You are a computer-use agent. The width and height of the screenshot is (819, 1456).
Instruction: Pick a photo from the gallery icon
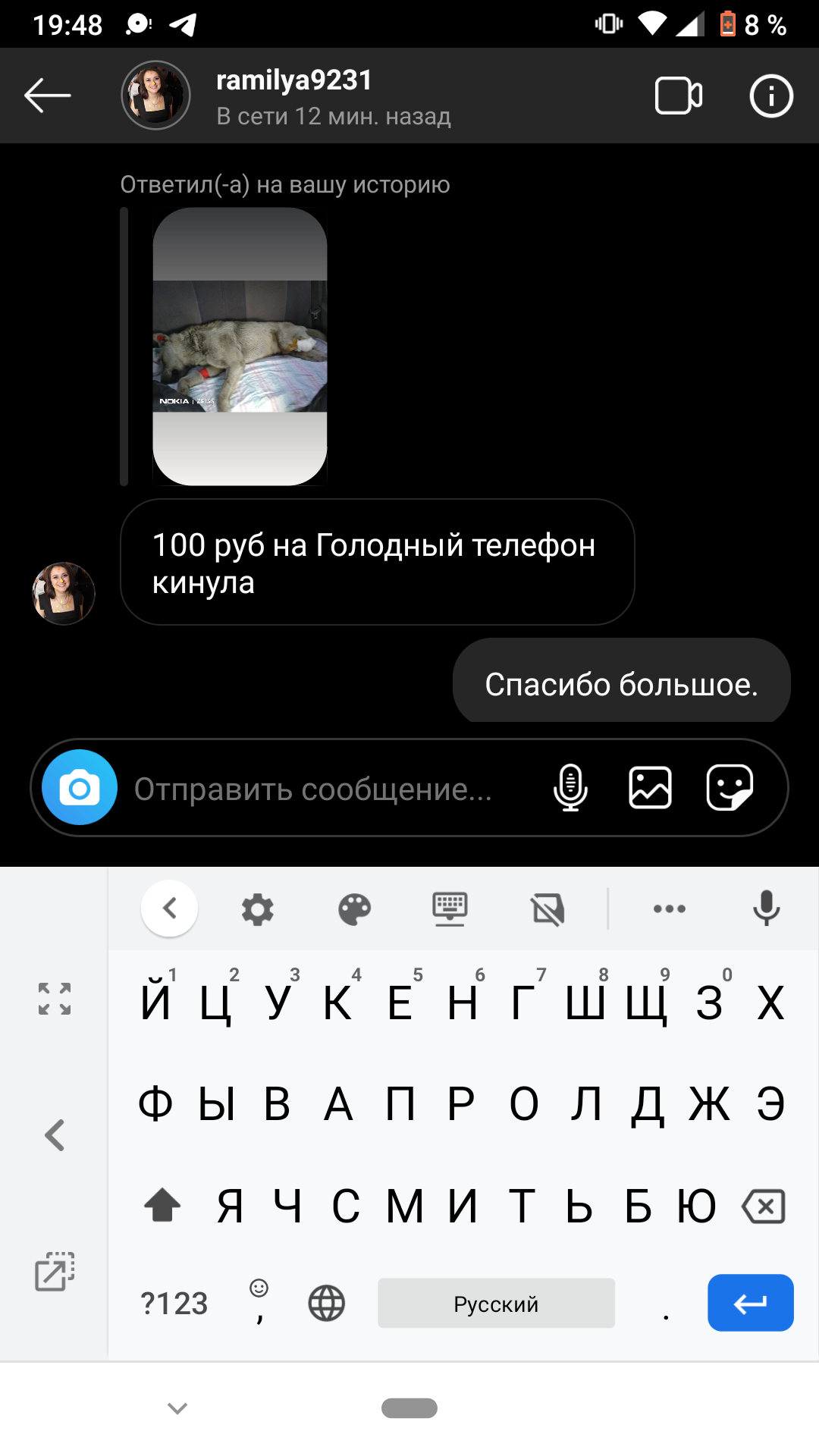[650, 788]
